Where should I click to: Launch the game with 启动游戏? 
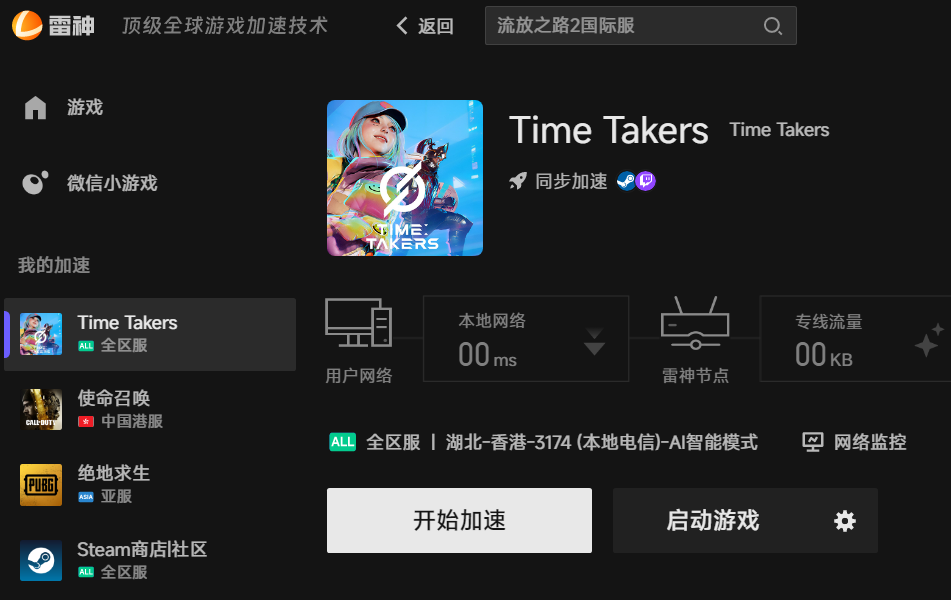pos(713,521)
